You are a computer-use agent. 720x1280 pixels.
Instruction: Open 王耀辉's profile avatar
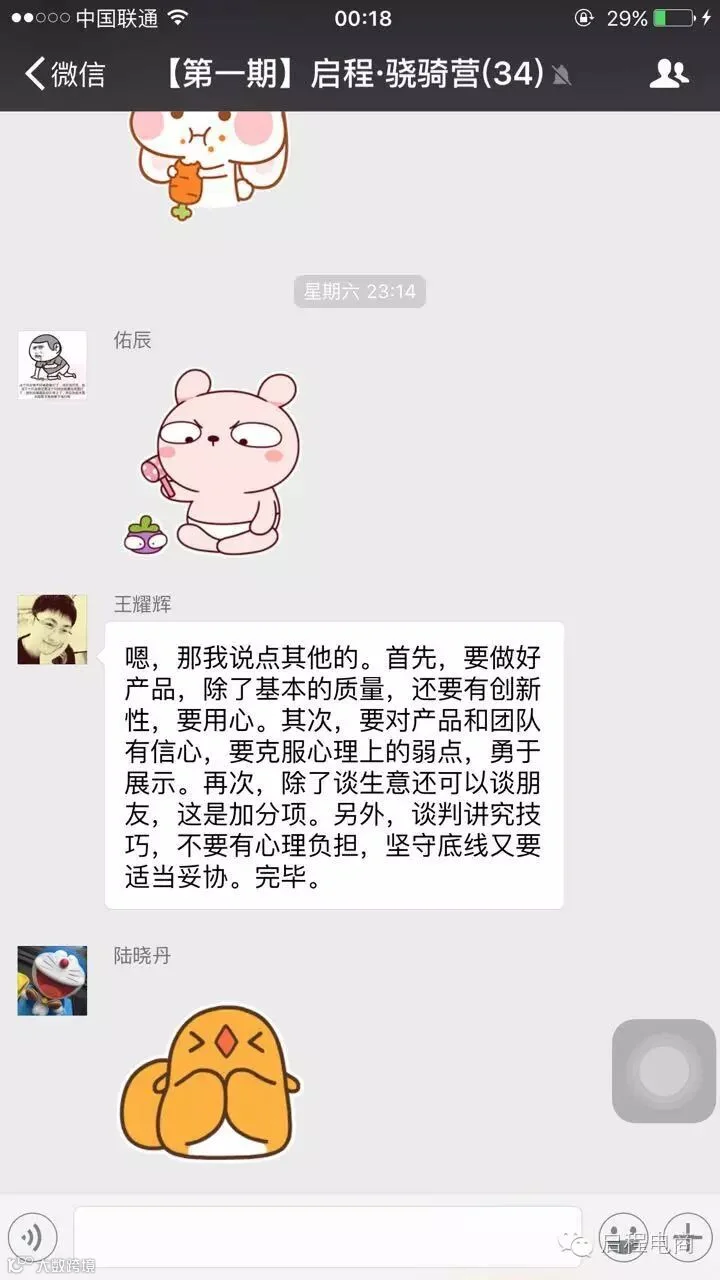pos(52,630)
